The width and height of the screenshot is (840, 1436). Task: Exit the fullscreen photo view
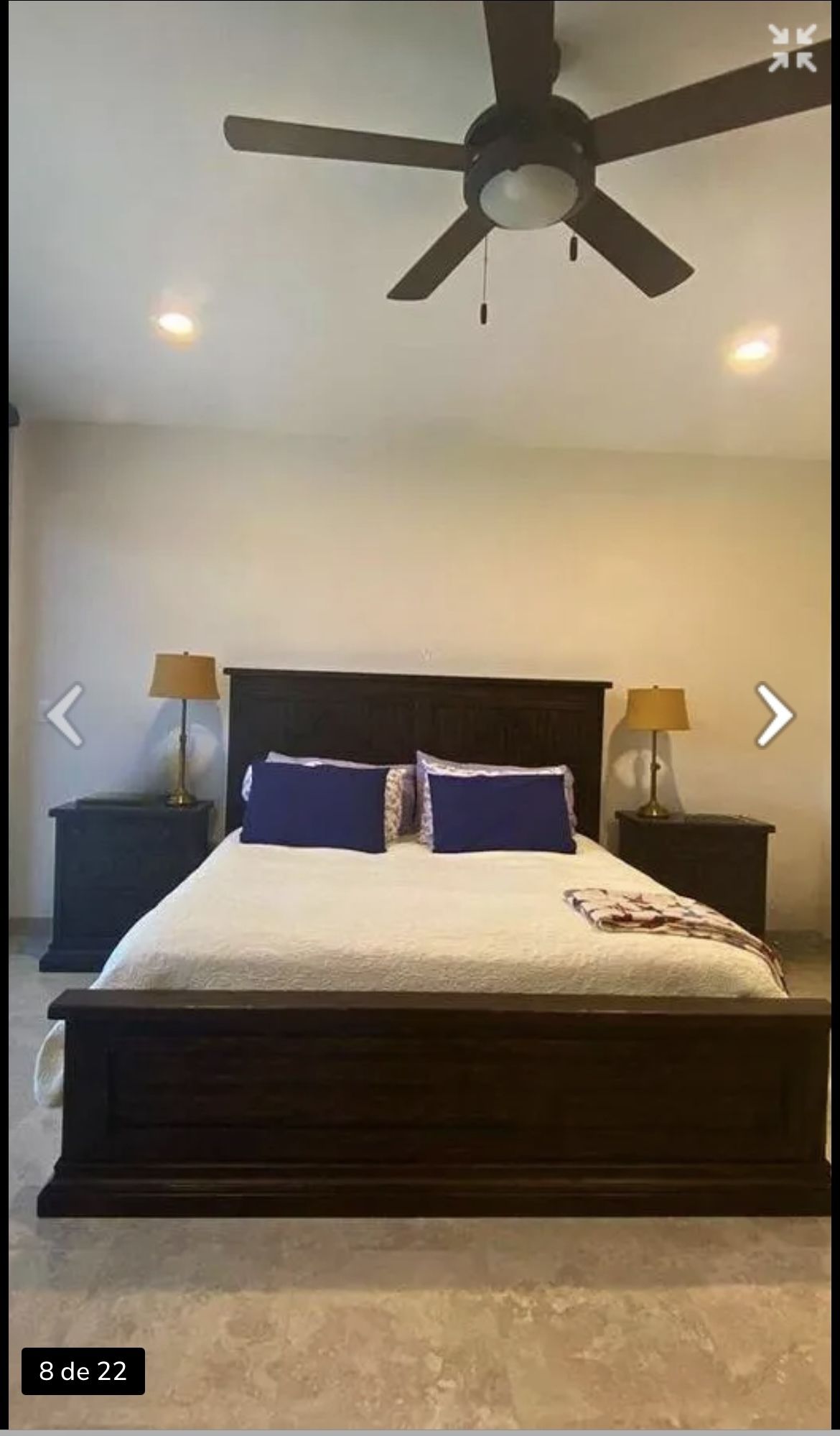(x=792, y=49)
